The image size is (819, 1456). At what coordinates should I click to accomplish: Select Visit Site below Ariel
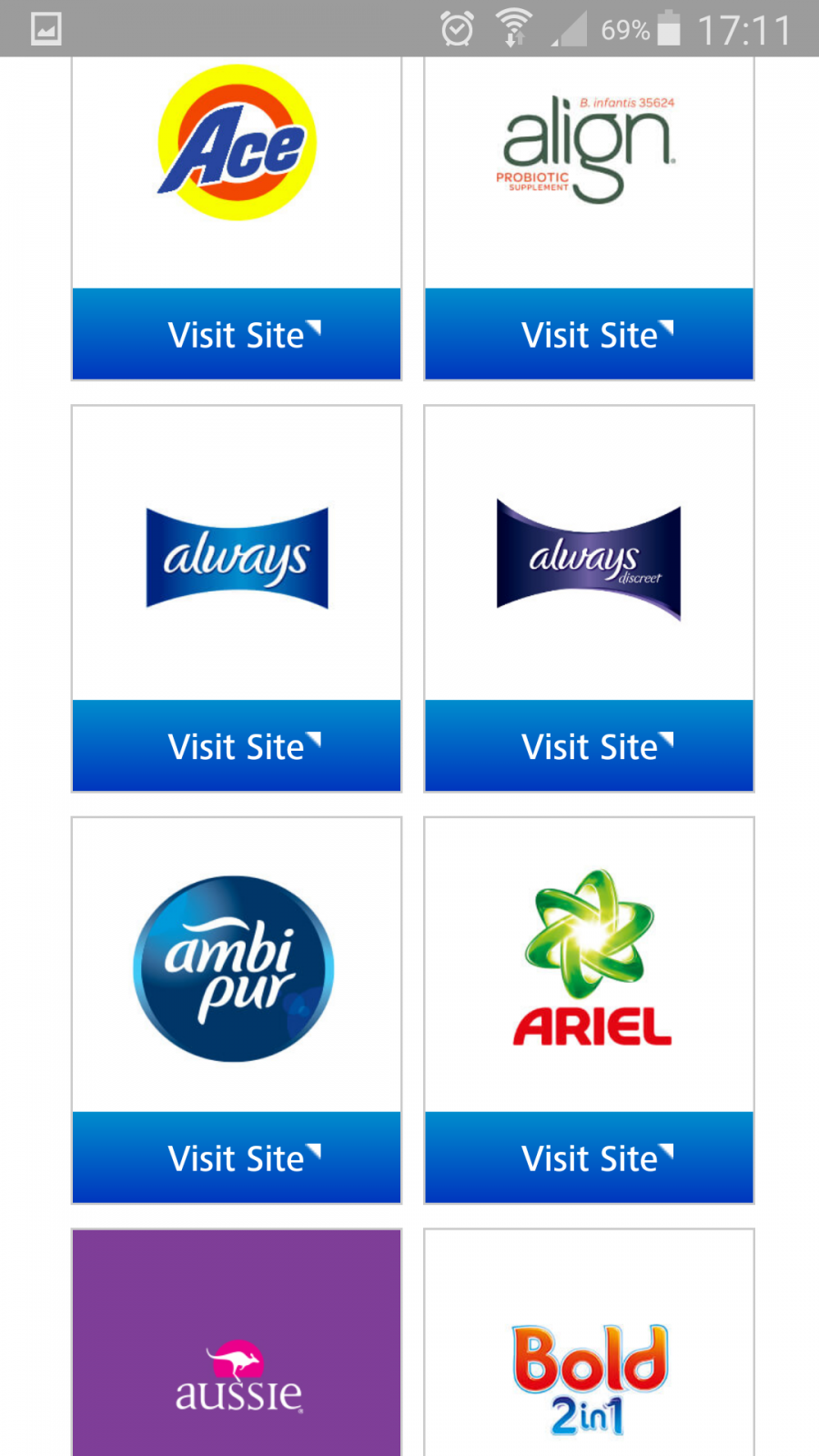click(x=590, y=1158)
